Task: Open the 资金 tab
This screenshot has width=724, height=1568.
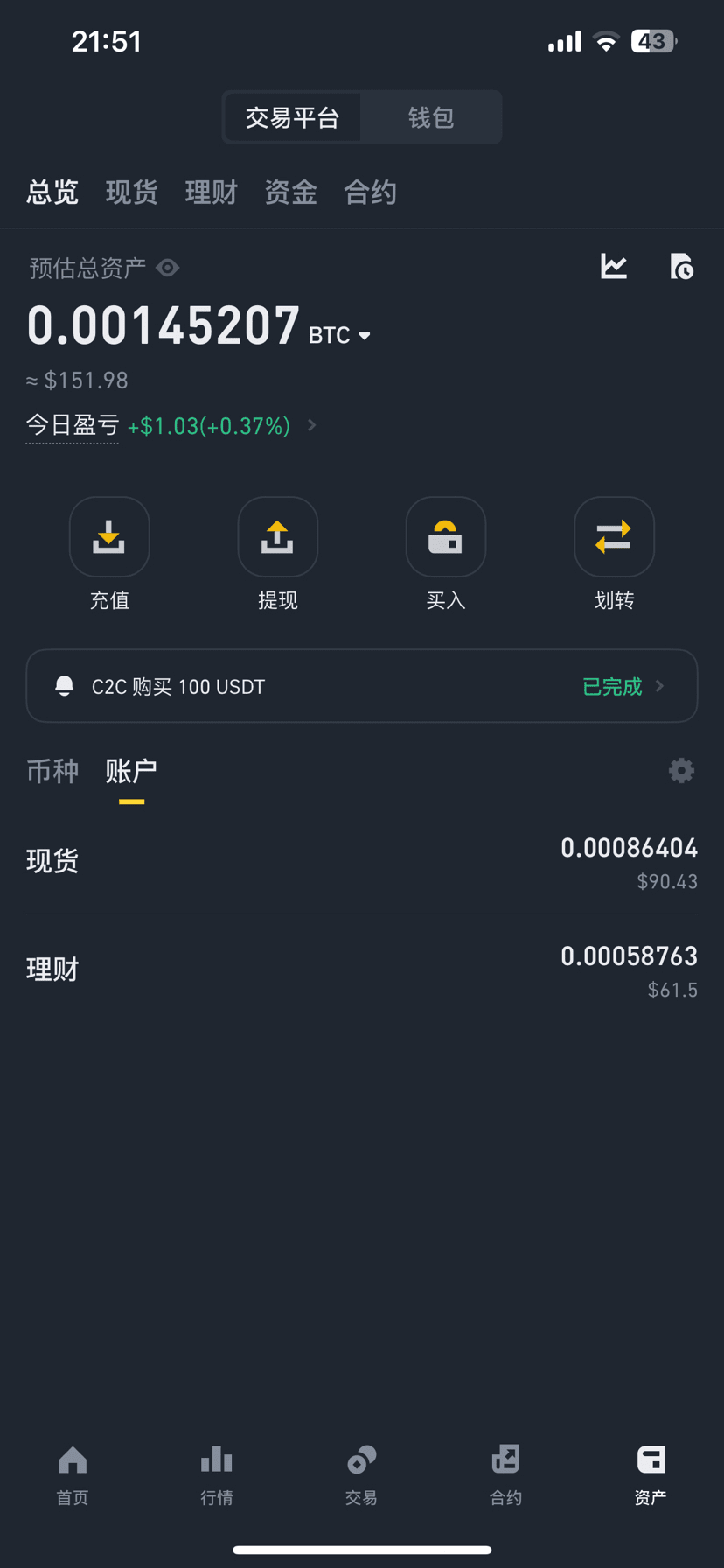Action: pyautogui.click(x=290, y=192)
